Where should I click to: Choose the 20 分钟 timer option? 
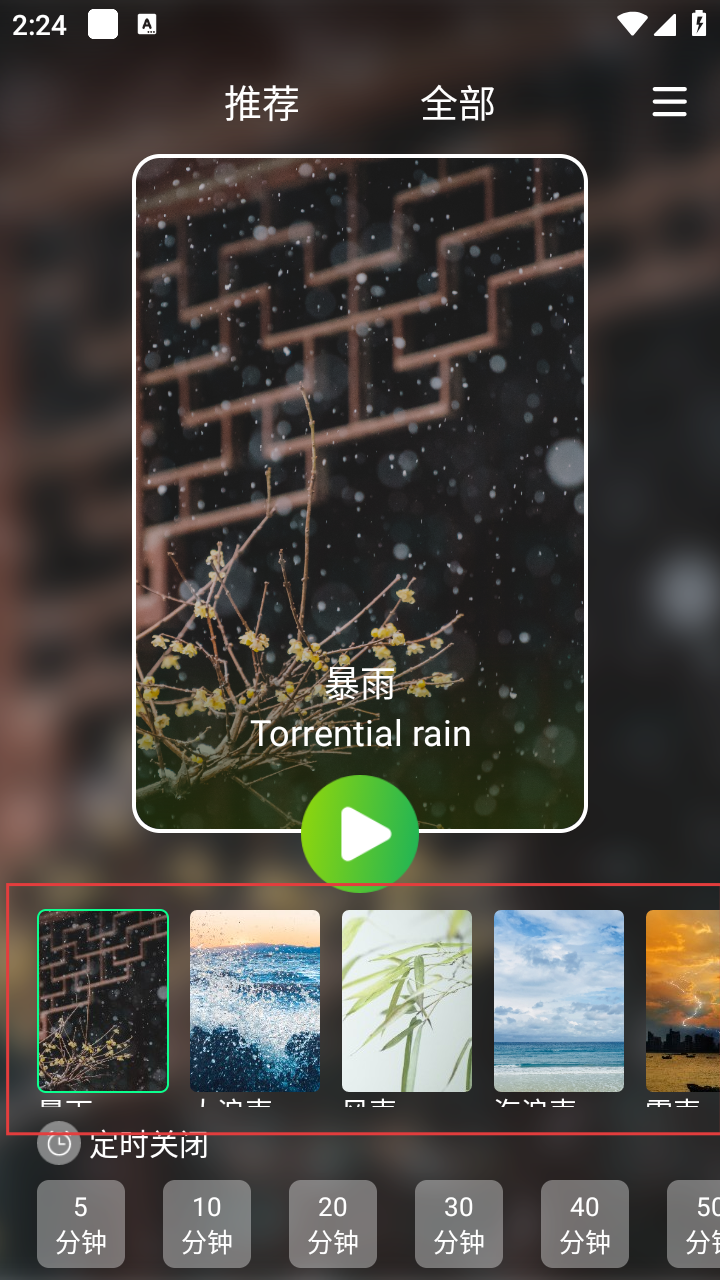tap(333, 1224)
